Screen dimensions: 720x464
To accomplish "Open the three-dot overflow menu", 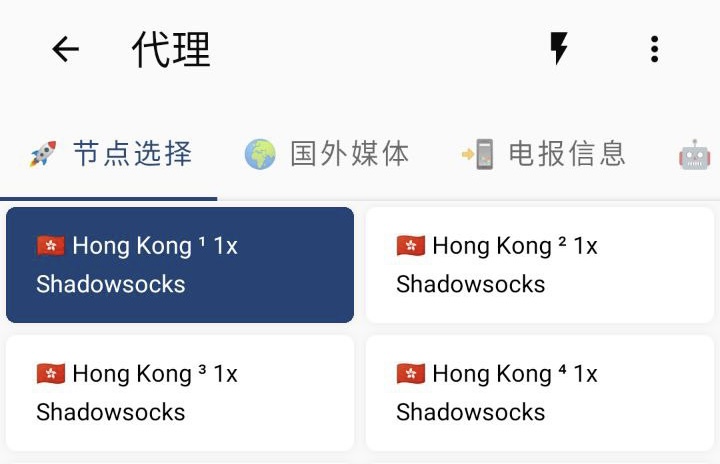I will 654,49.
